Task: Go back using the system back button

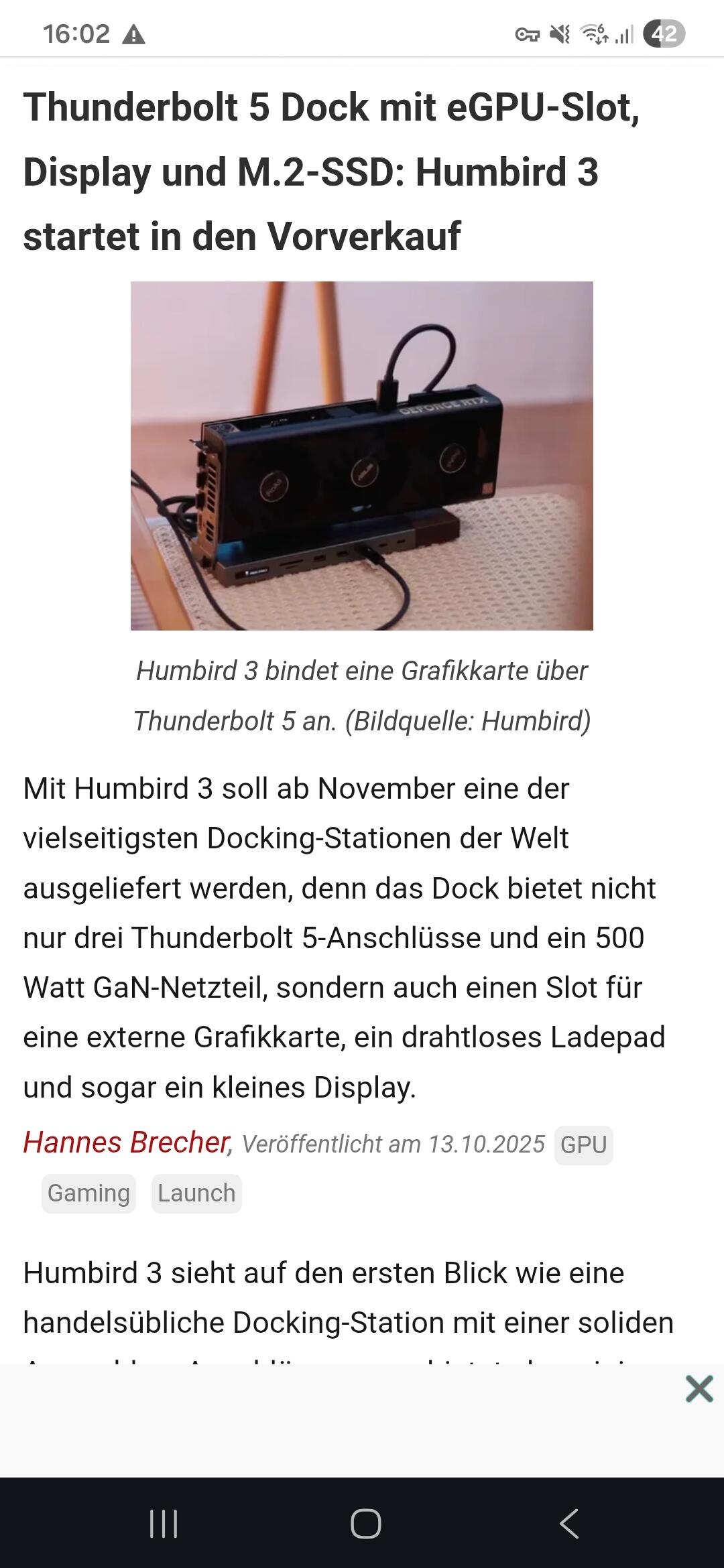Action: coord(569,1524)
